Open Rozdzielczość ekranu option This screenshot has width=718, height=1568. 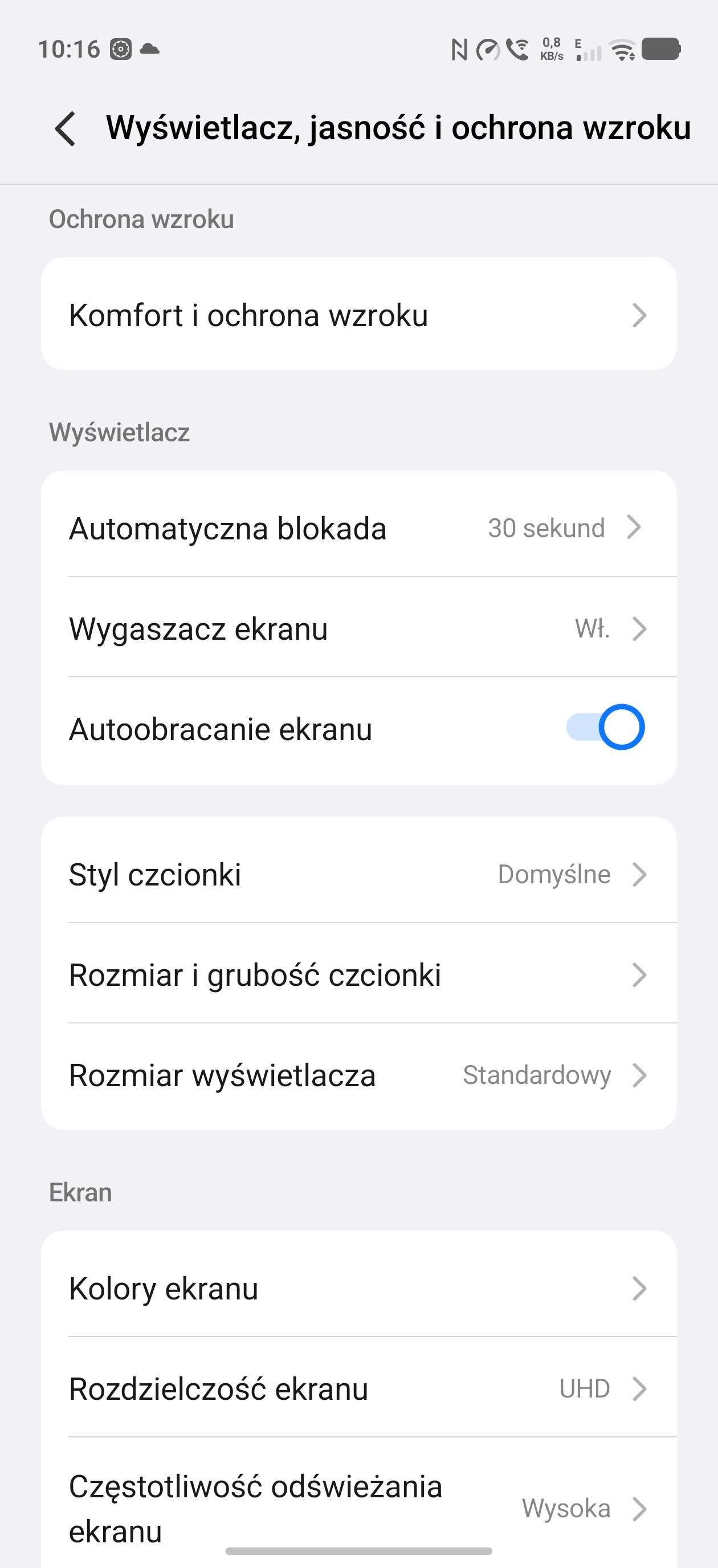[358, 1389]
